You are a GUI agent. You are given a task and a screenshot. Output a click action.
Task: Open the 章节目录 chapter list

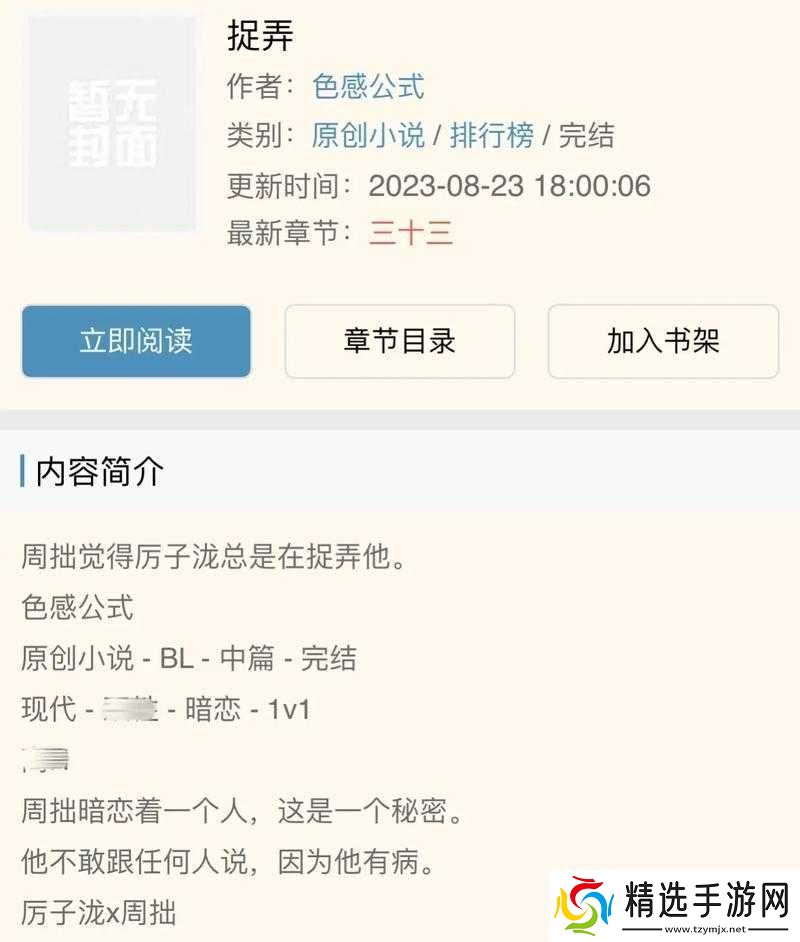pyautogui.click(x=399, y=341)
